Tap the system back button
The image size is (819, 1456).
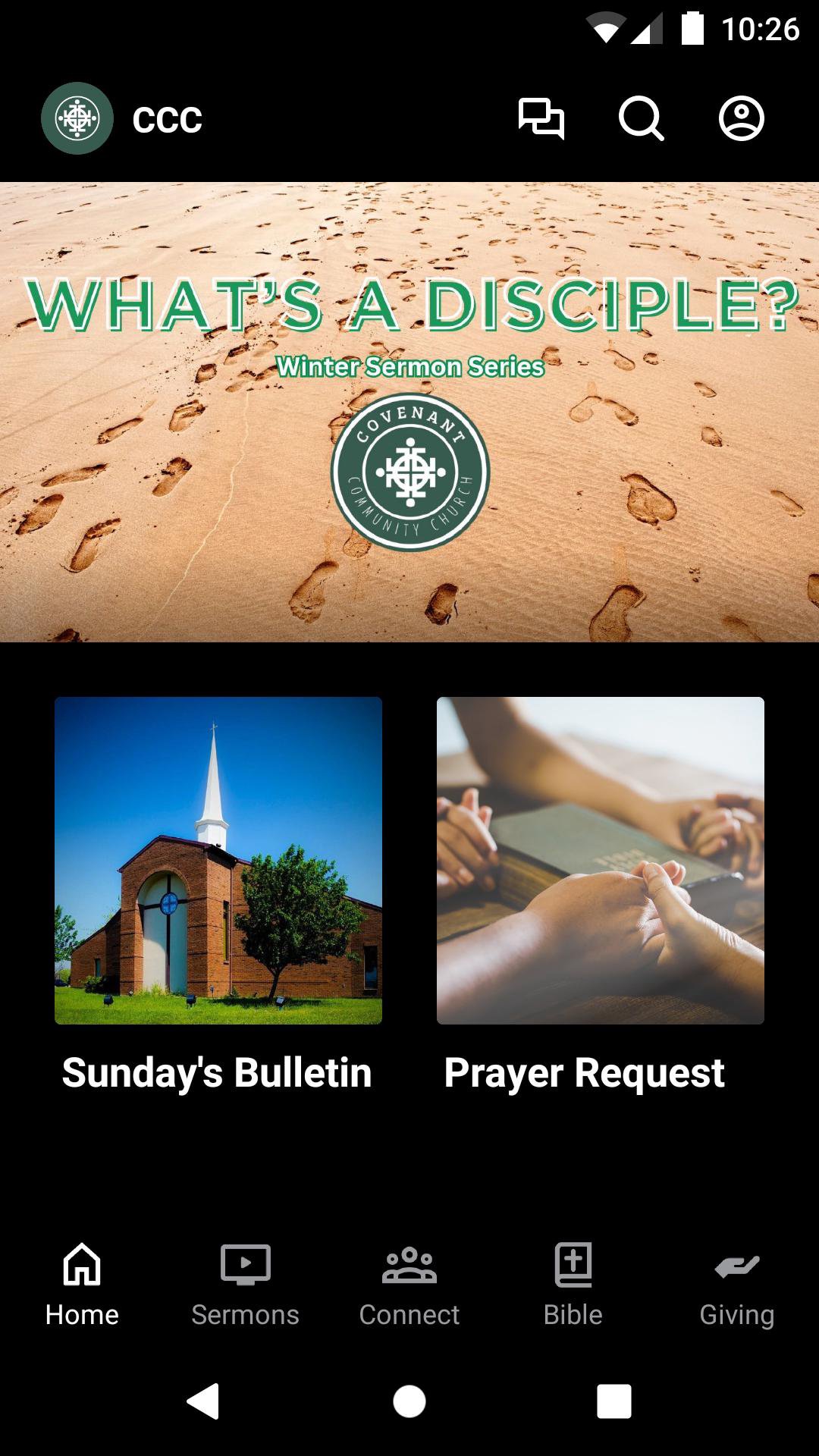click(203, 1401)
